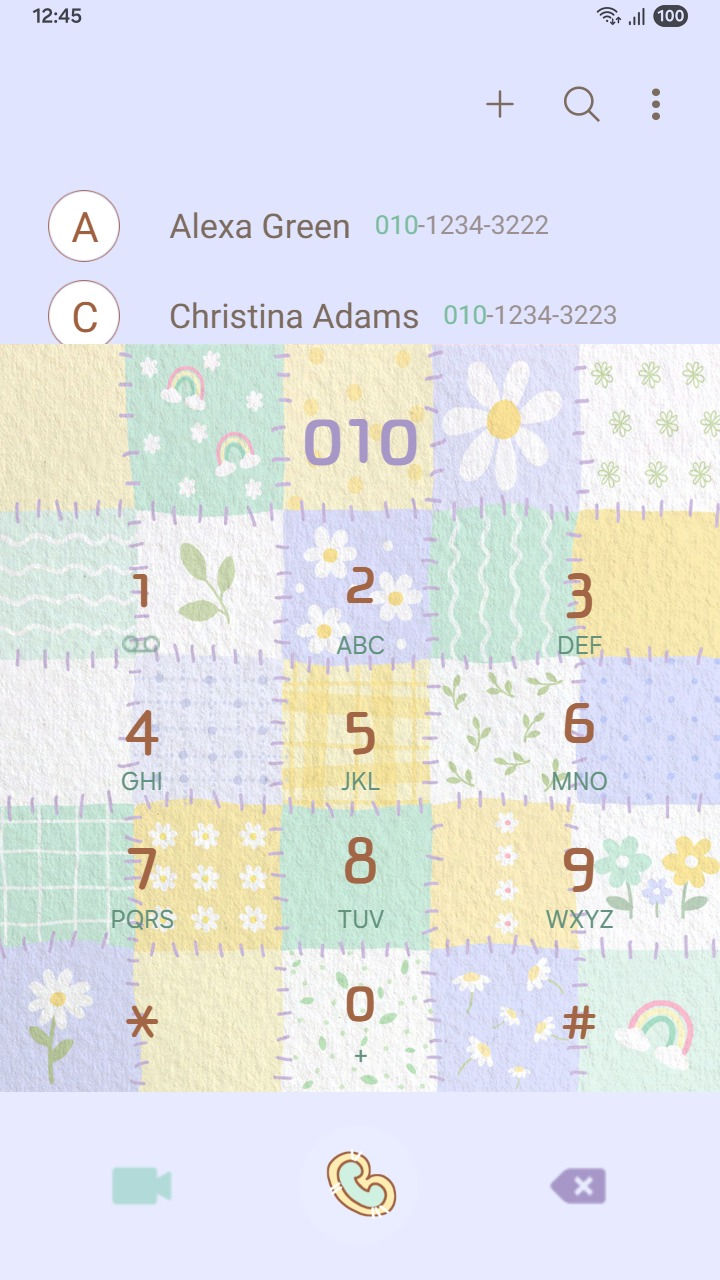720x1280 pixels.
Task: Dial digit 2 ABC key
Action: (360, 605)
